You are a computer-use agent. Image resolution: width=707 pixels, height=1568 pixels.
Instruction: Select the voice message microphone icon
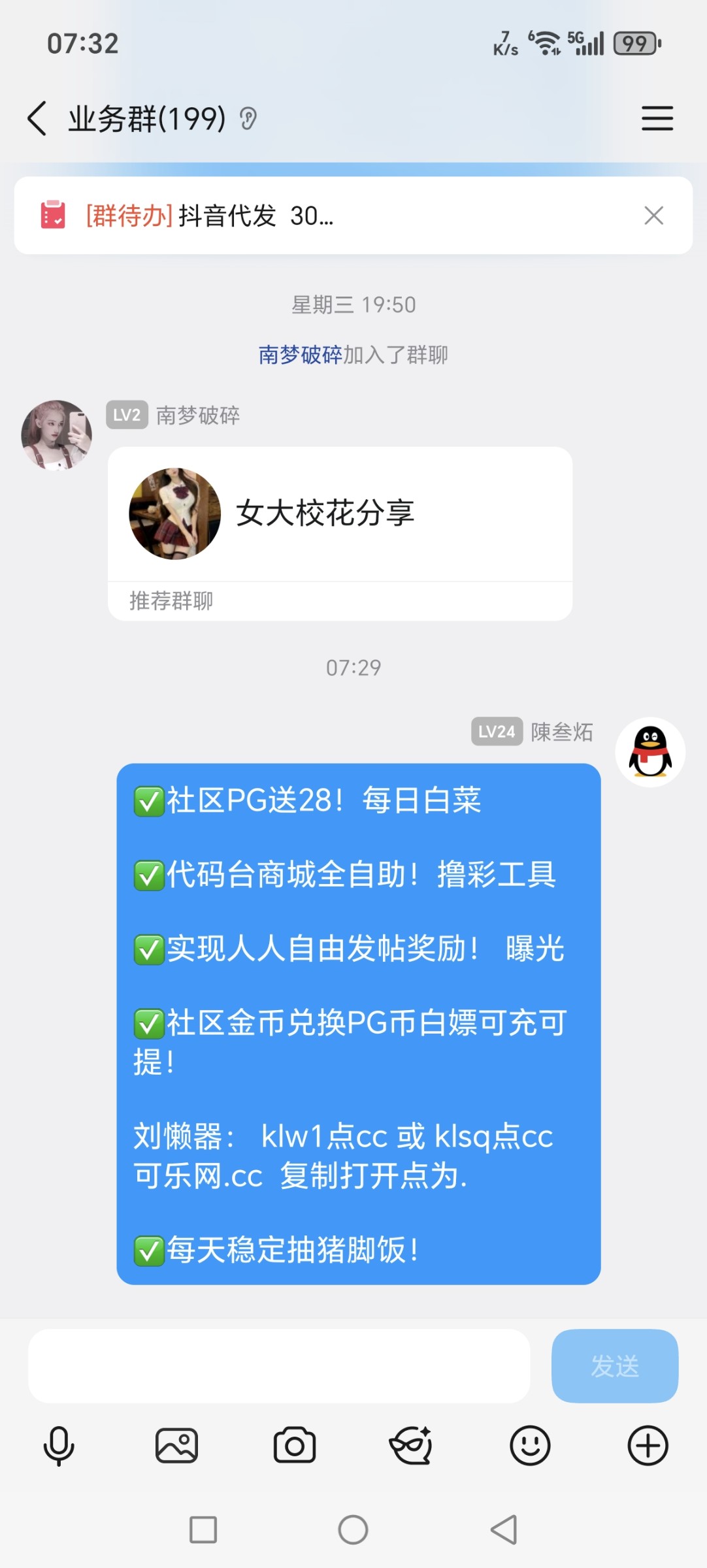click(x=59, y=1445)
